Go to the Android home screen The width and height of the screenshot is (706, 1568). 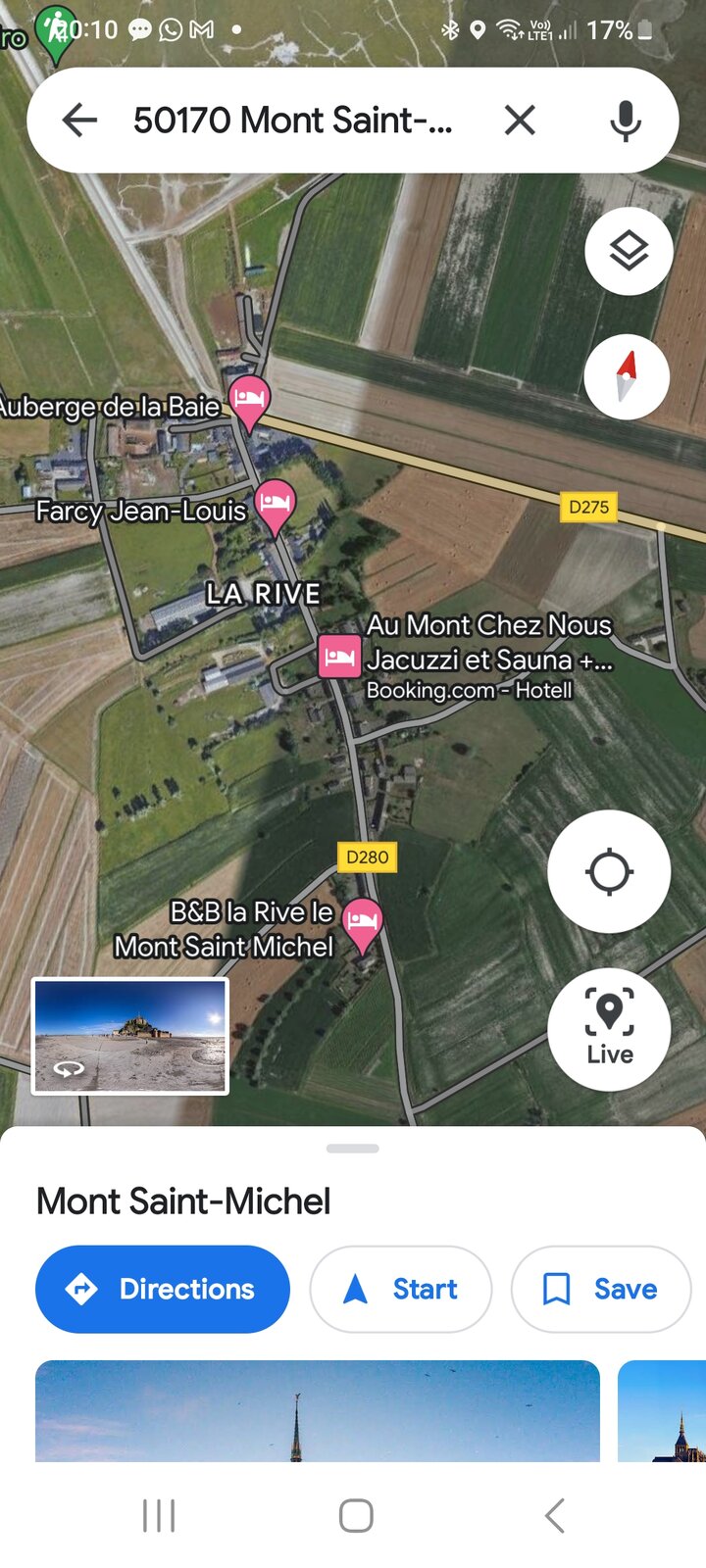coord(356,1515)
